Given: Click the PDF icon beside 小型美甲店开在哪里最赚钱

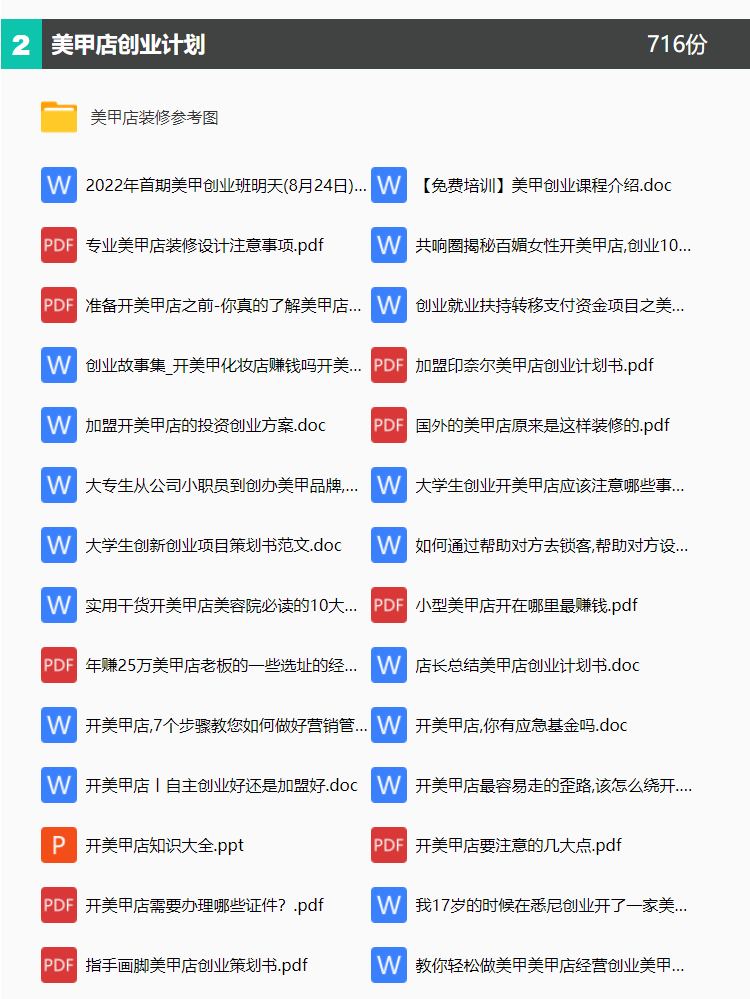Looking at the screenshot, I should [388, 605].
